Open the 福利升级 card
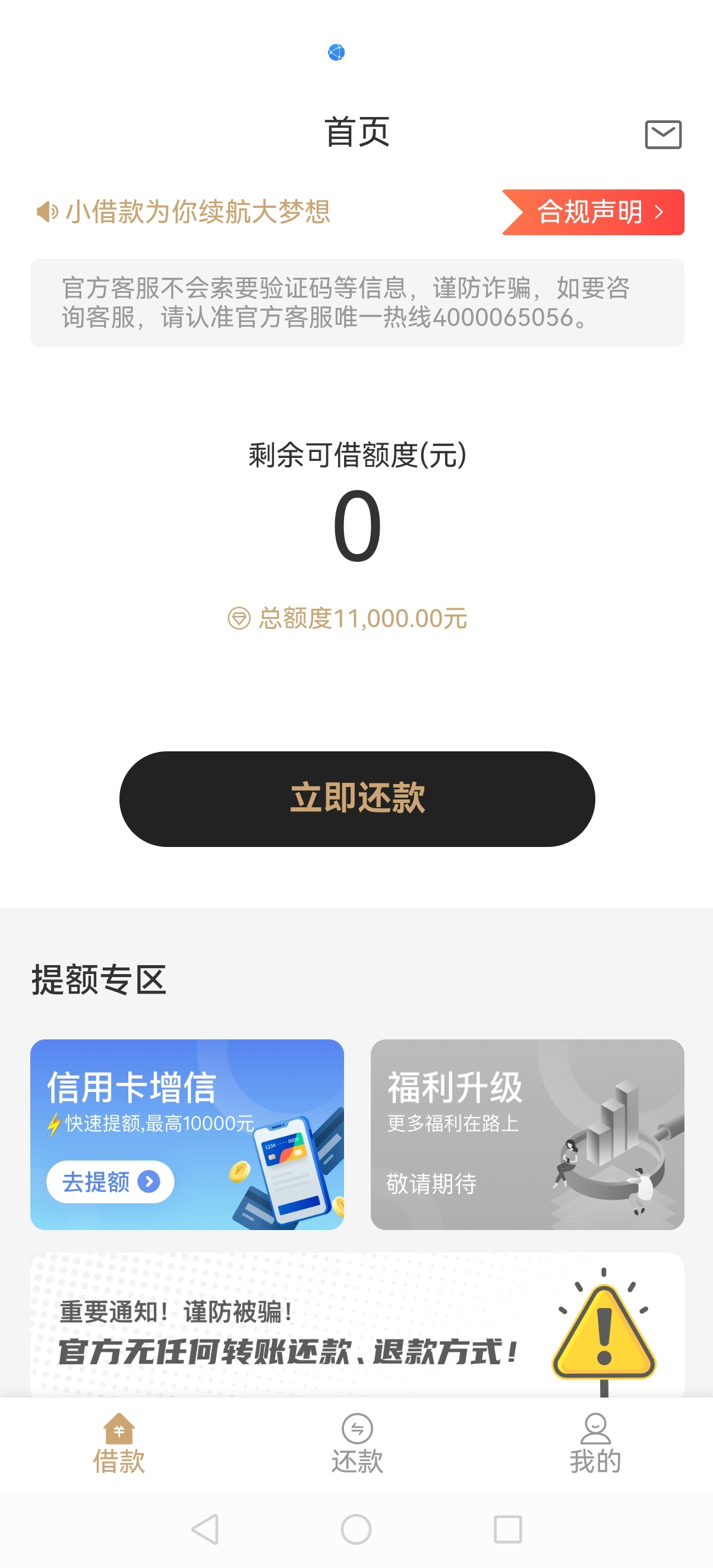713x1568 pixels. (527, 1134)
